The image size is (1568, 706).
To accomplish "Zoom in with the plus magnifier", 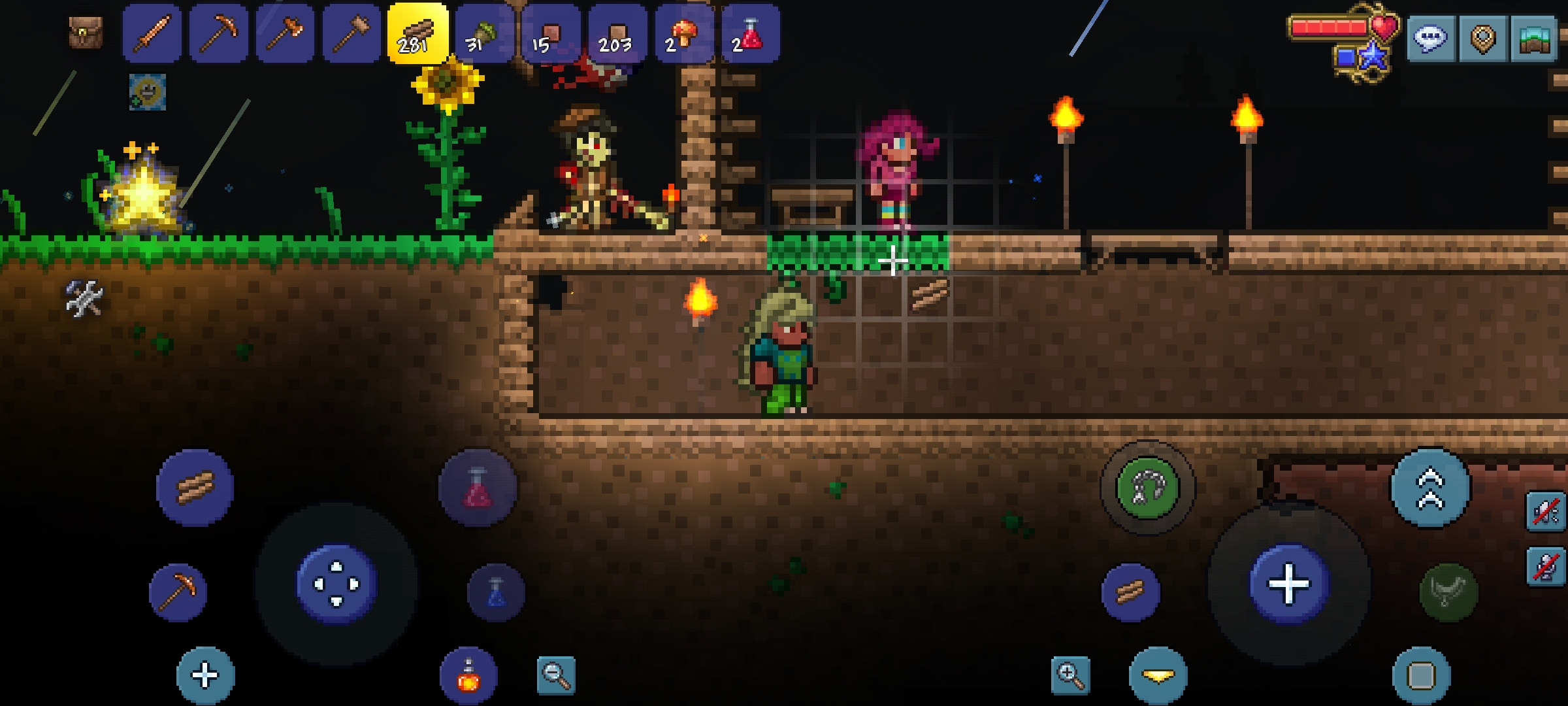I will (x=1070, y=675).
